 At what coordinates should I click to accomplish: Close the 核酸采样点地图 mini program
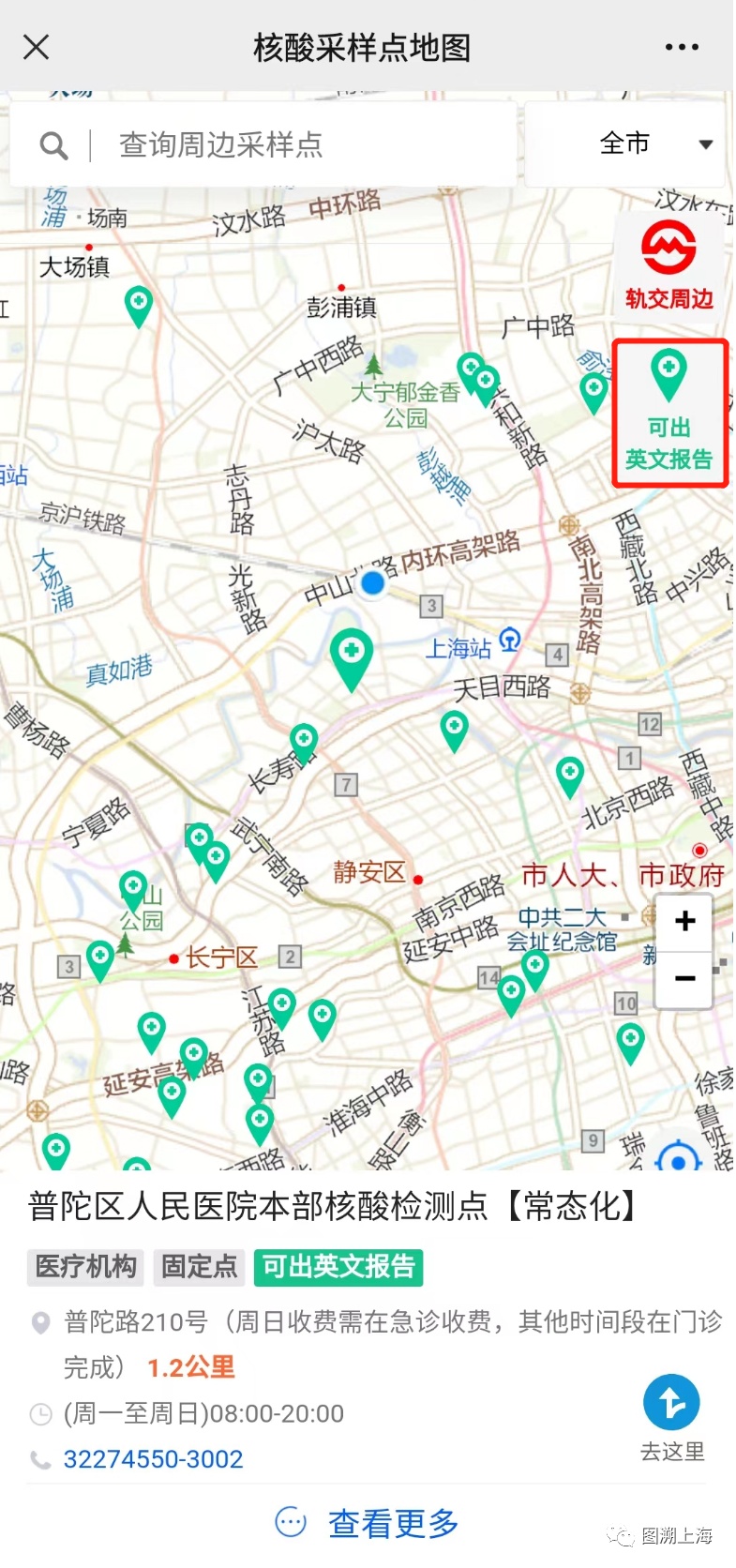coord(36,47)
